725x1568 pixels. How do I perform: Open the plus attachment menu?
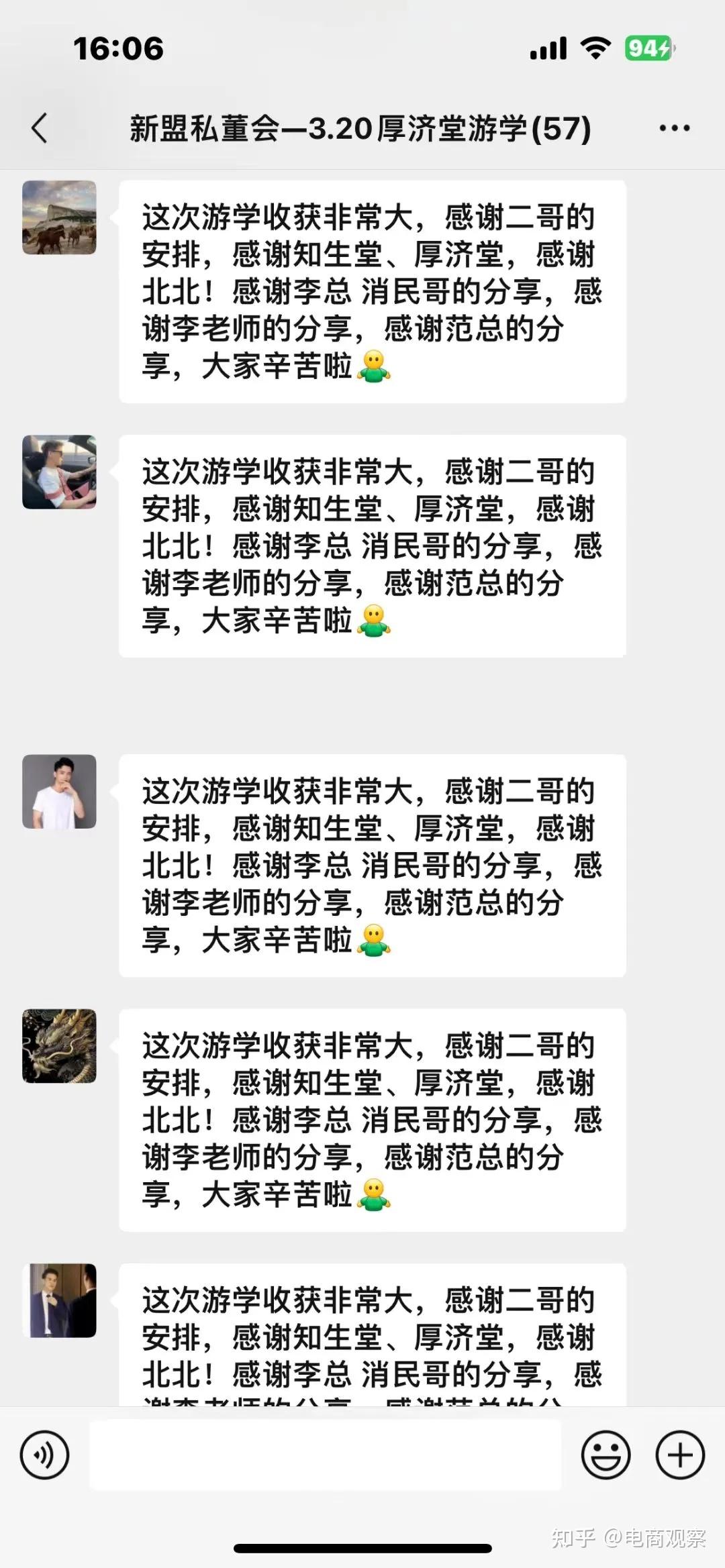[x=679, y=1455]
